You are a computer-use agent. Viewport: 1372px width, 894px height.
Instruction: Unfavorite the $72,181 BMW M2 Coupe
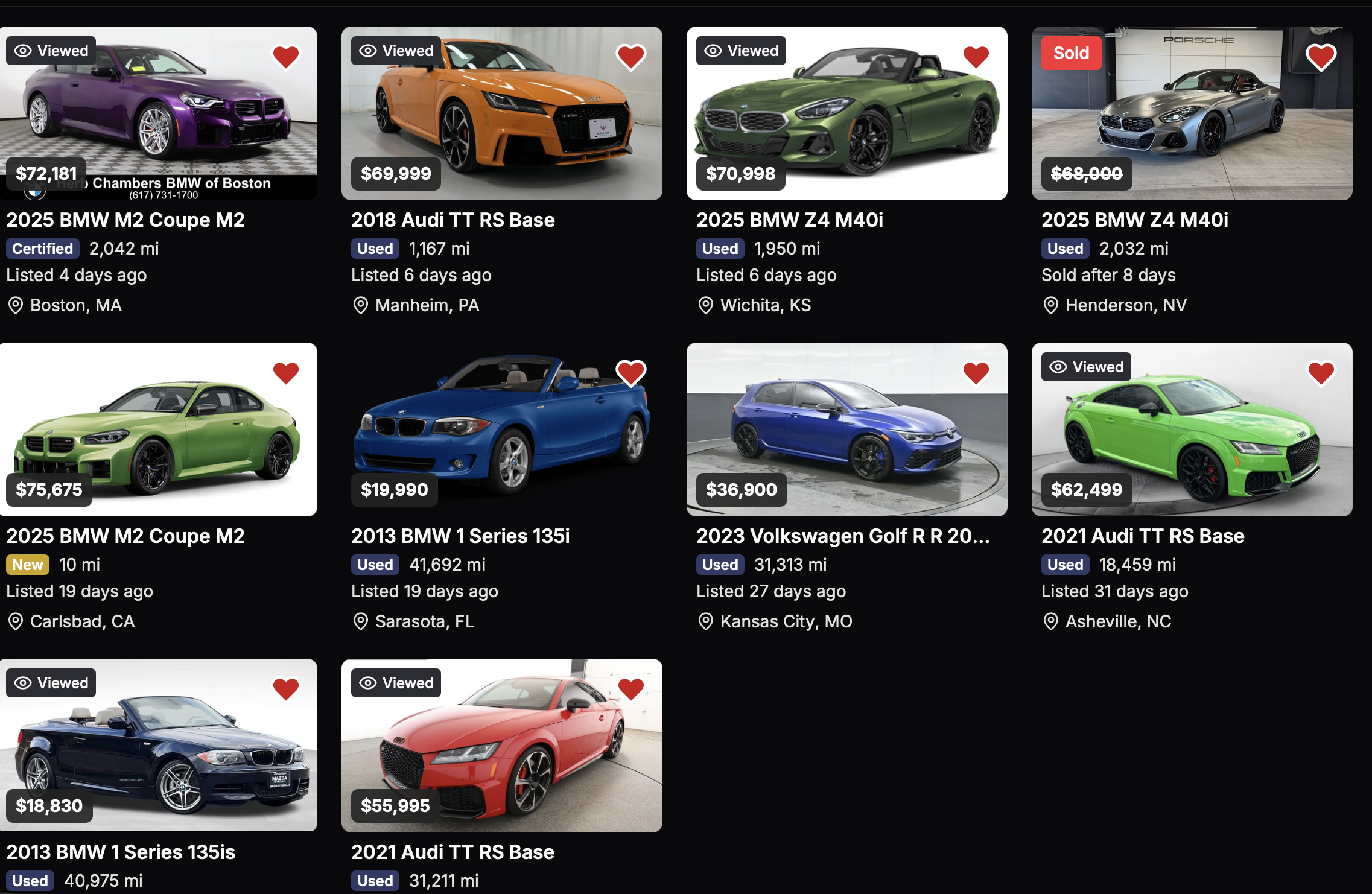click(x=286, y=57)
